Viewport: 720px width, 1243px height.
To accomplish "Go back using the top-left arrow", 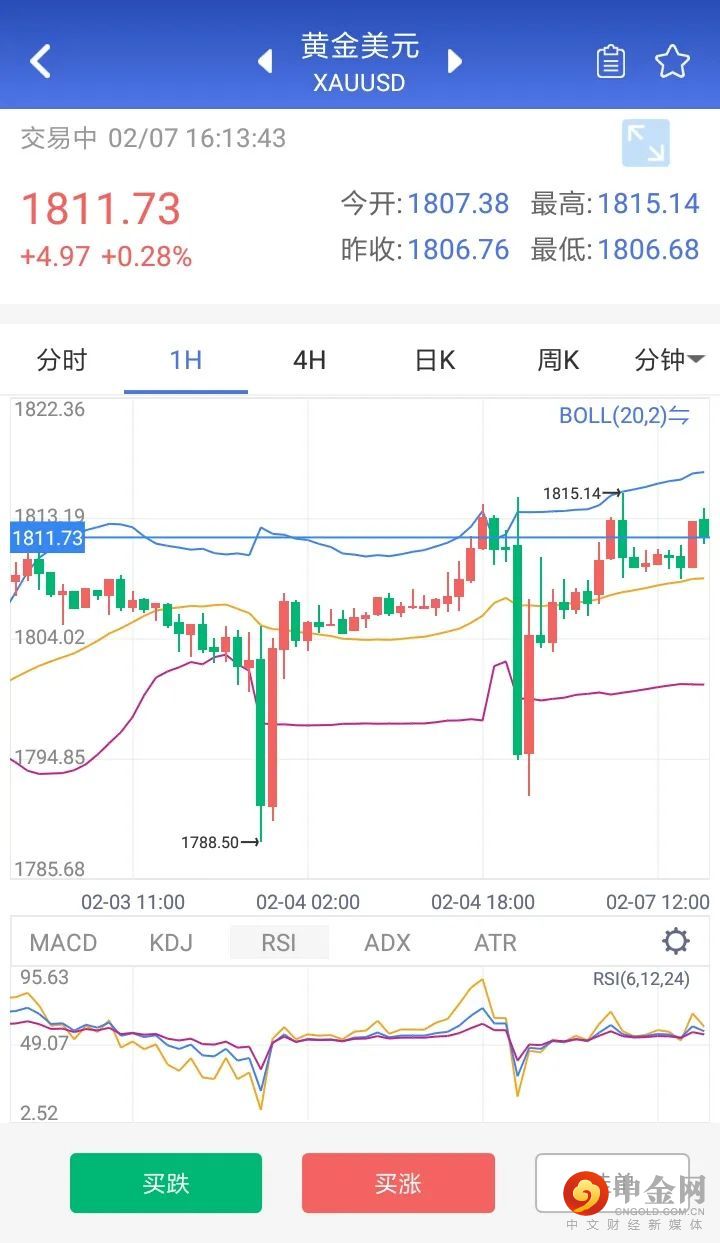I will (40, 61).
